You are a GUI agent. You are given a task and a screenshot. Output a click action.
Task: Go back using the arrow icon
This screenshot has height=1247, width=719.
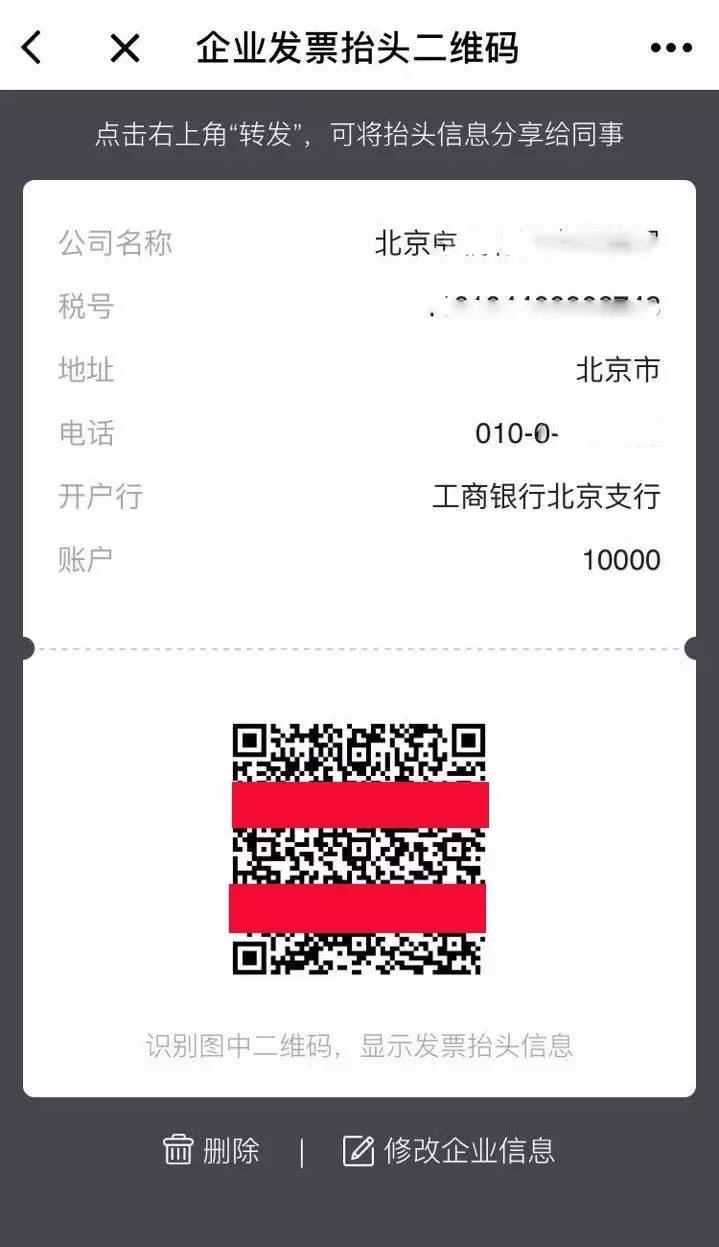[33, 47]
